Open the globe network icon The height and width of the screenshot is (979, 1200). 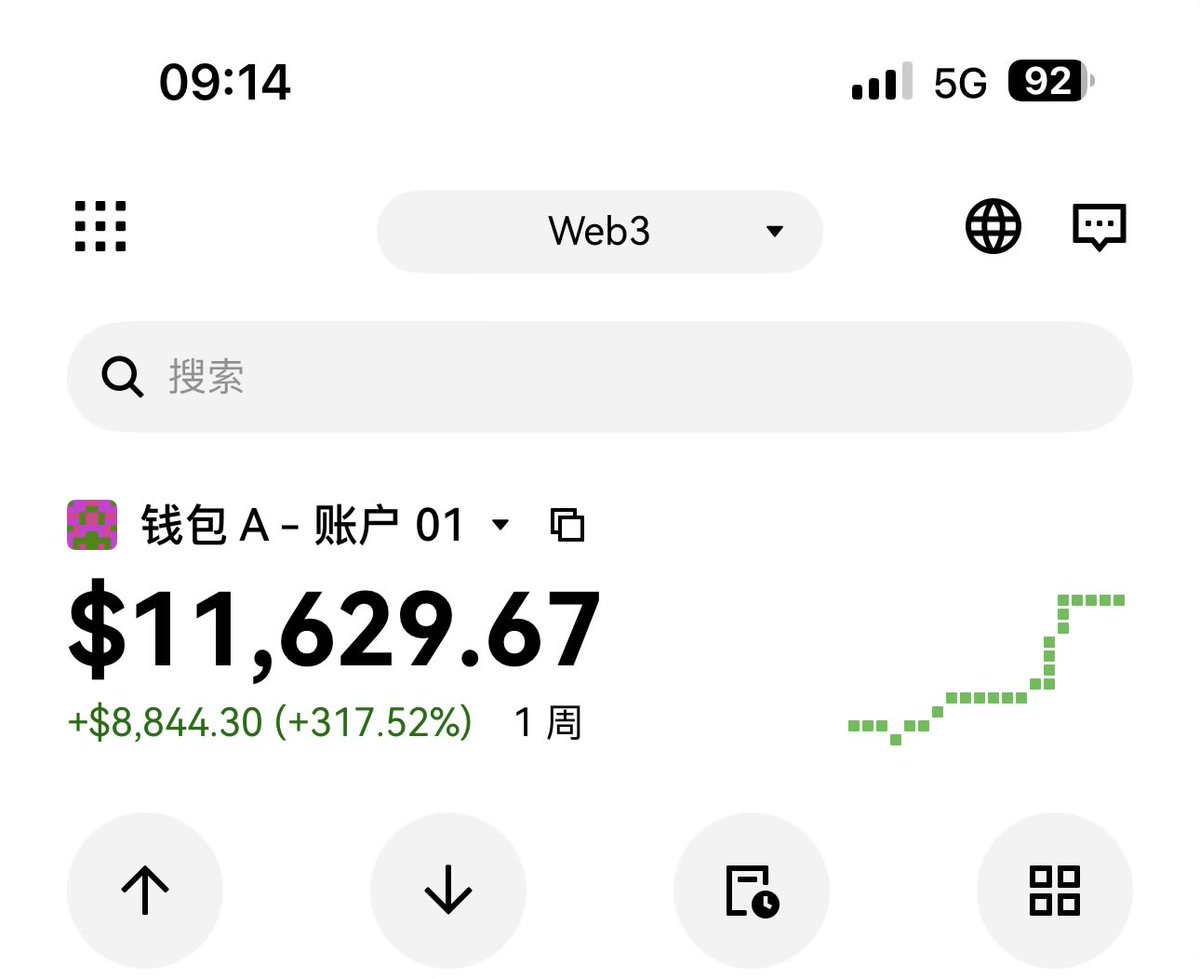coord(993,226)
